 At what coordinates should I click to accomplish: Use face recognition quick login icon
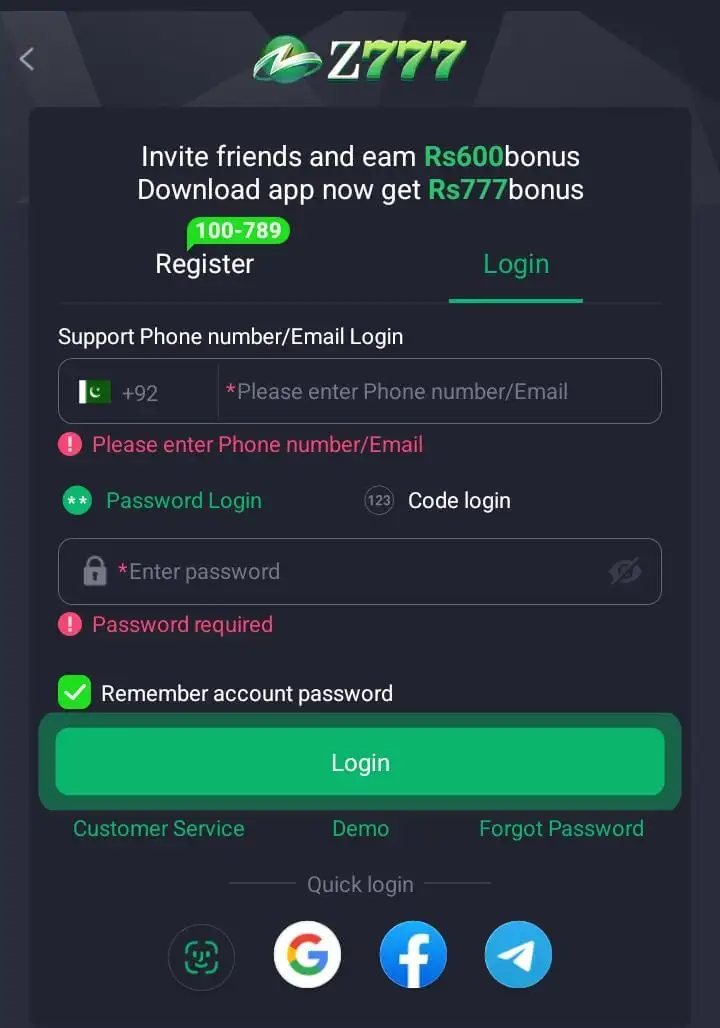(201, 956)
